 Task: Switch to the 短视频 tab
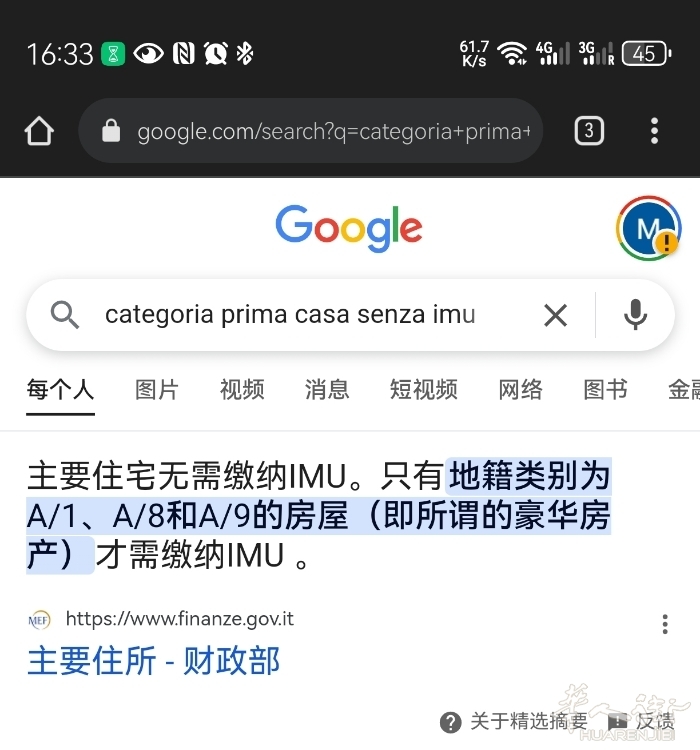(x=424, y=389)
